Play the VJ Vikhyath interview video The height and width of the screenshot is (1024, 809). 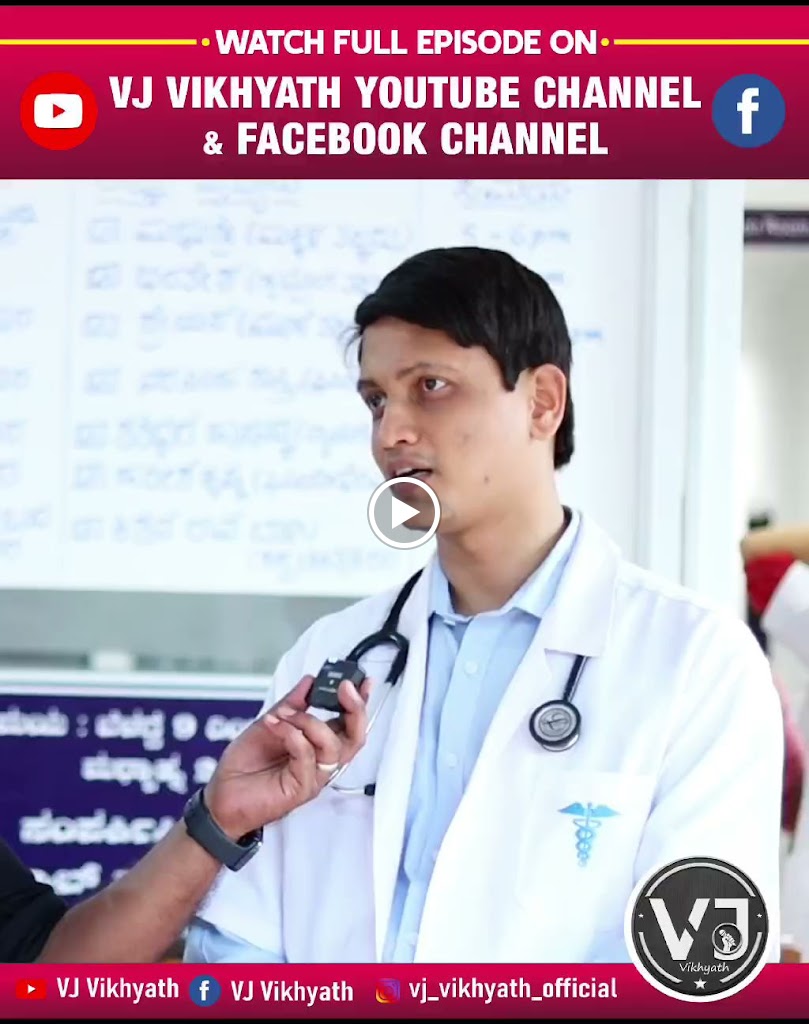click(403, 513)
